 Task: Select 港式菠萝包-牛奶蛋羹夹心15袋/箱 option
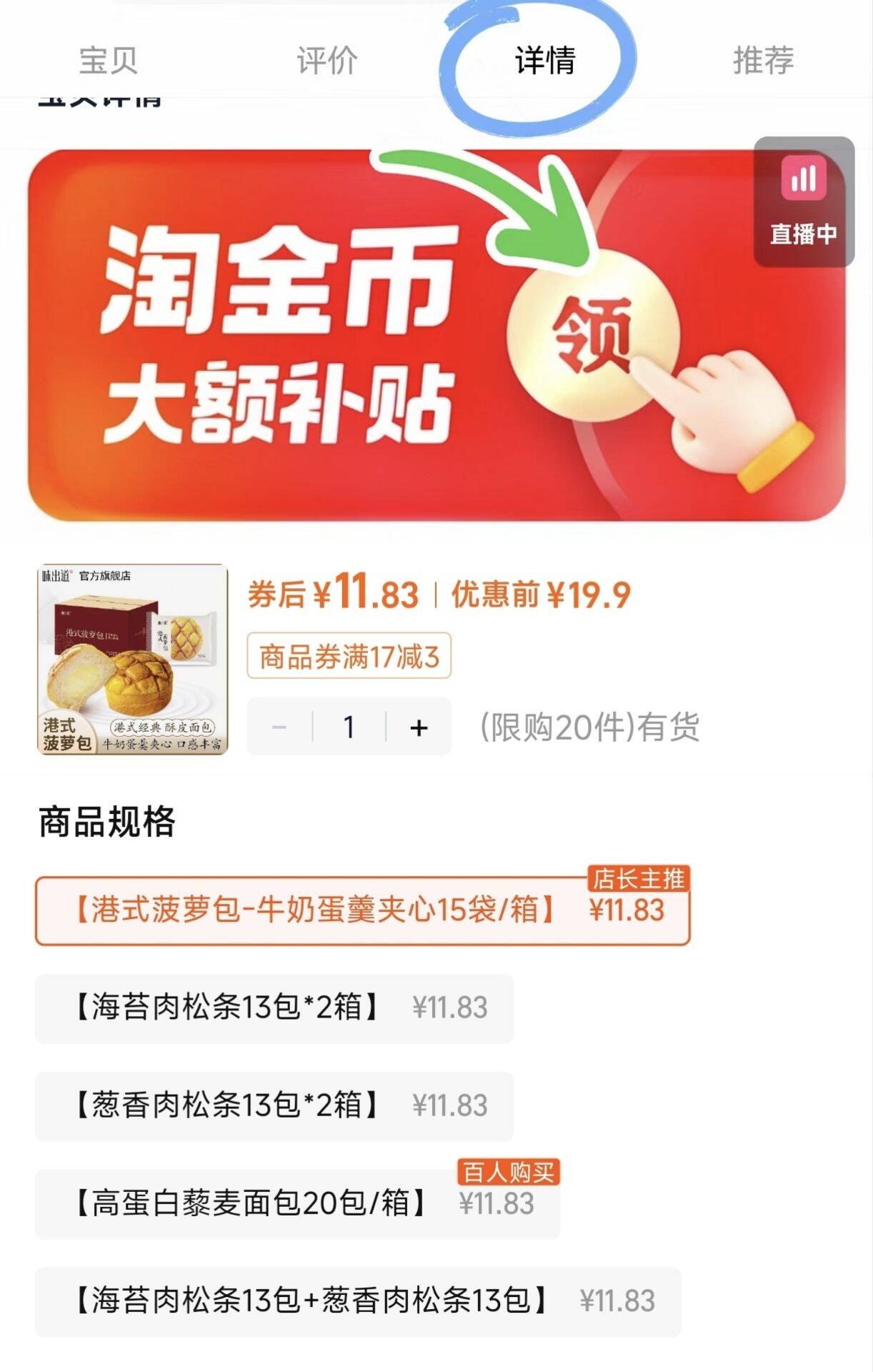tap(362, 911)
